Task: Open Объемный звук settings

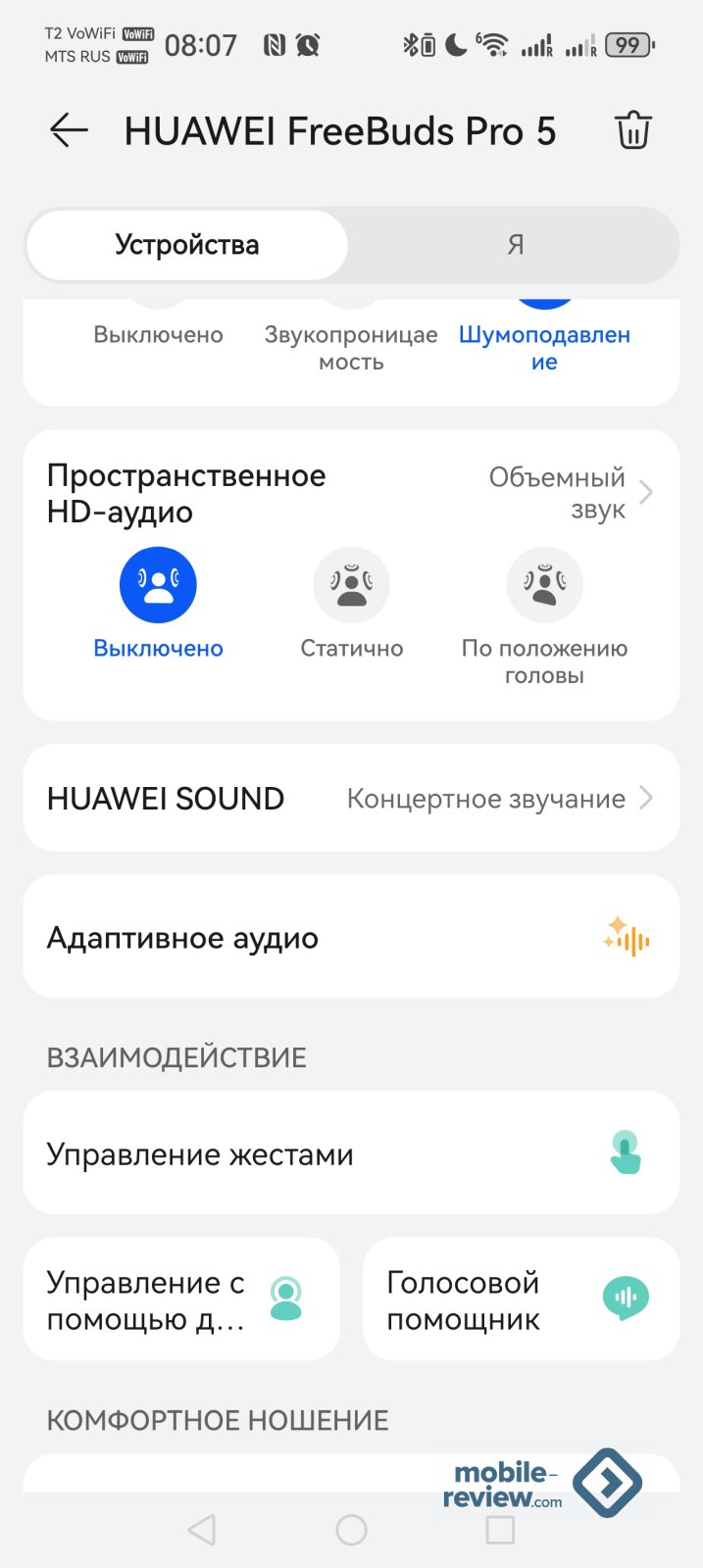Action: click(571, 493)
